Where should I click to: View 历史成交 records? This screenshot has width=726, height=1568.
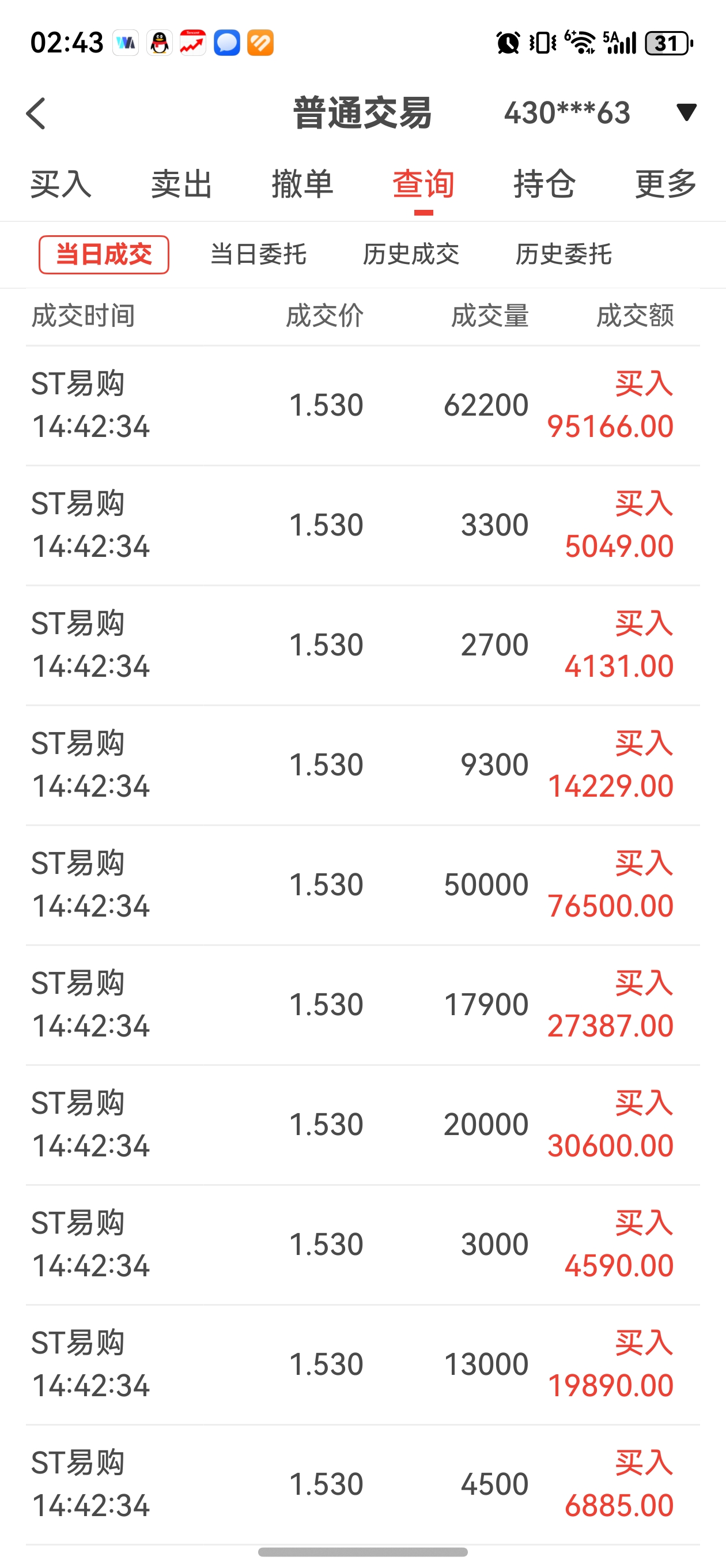tap(411, 254)
